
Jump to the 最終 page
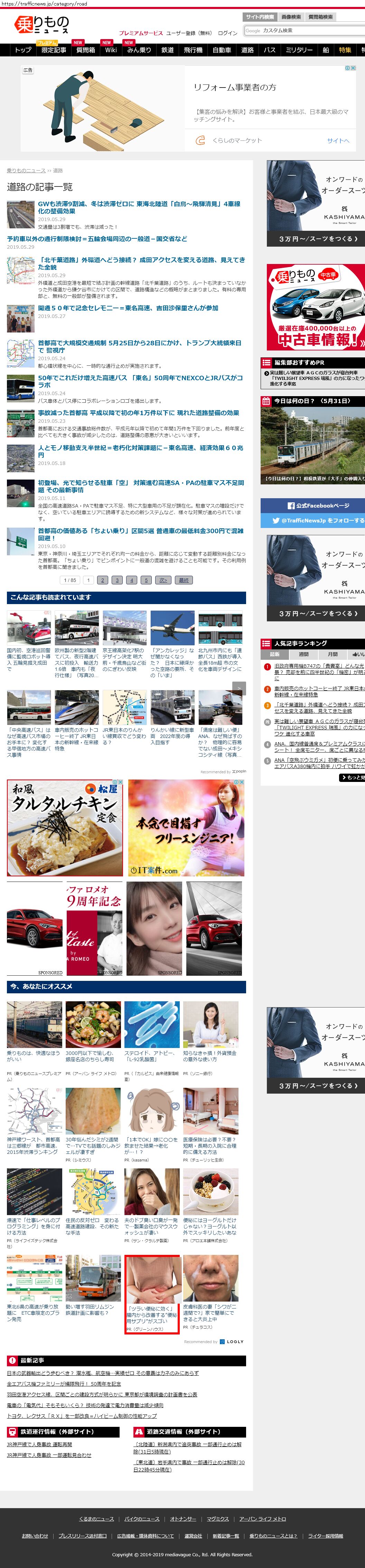point(184,580)
